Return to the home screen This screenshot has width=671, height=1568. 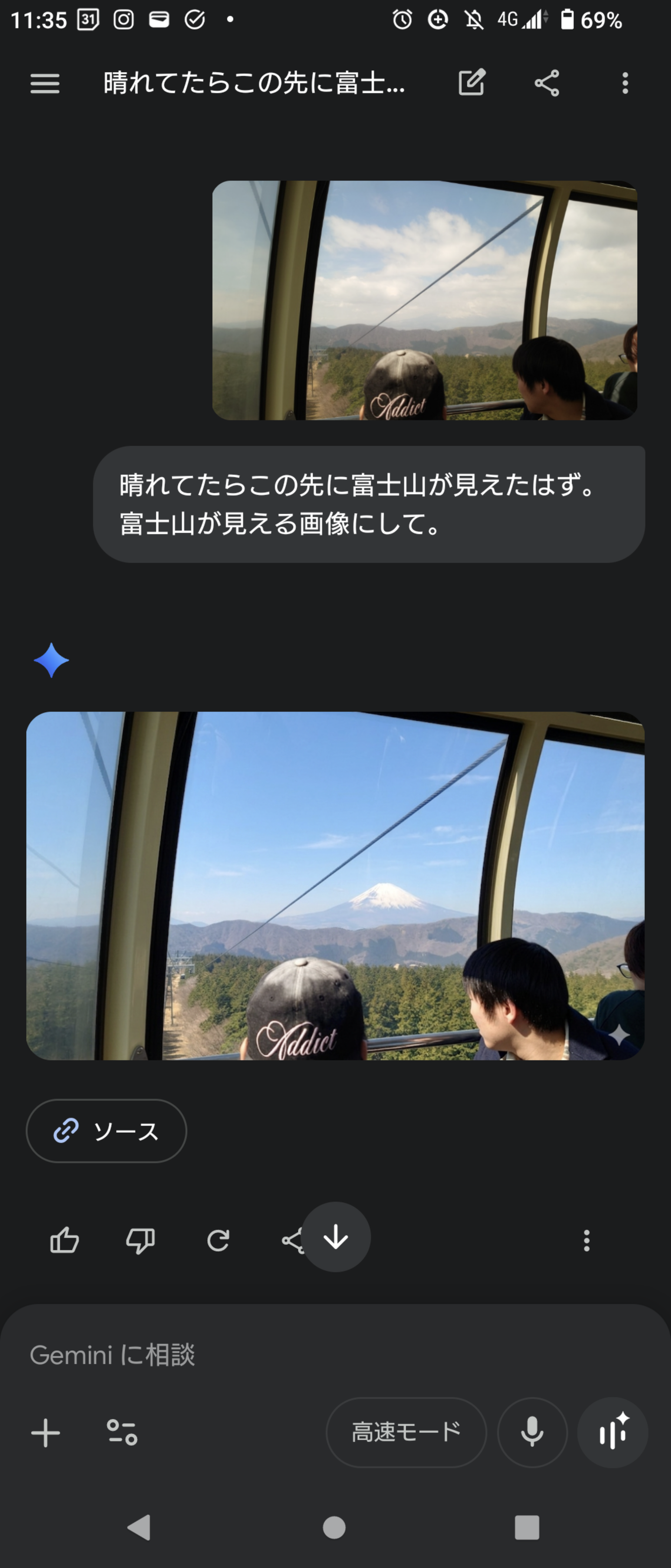334,1527
